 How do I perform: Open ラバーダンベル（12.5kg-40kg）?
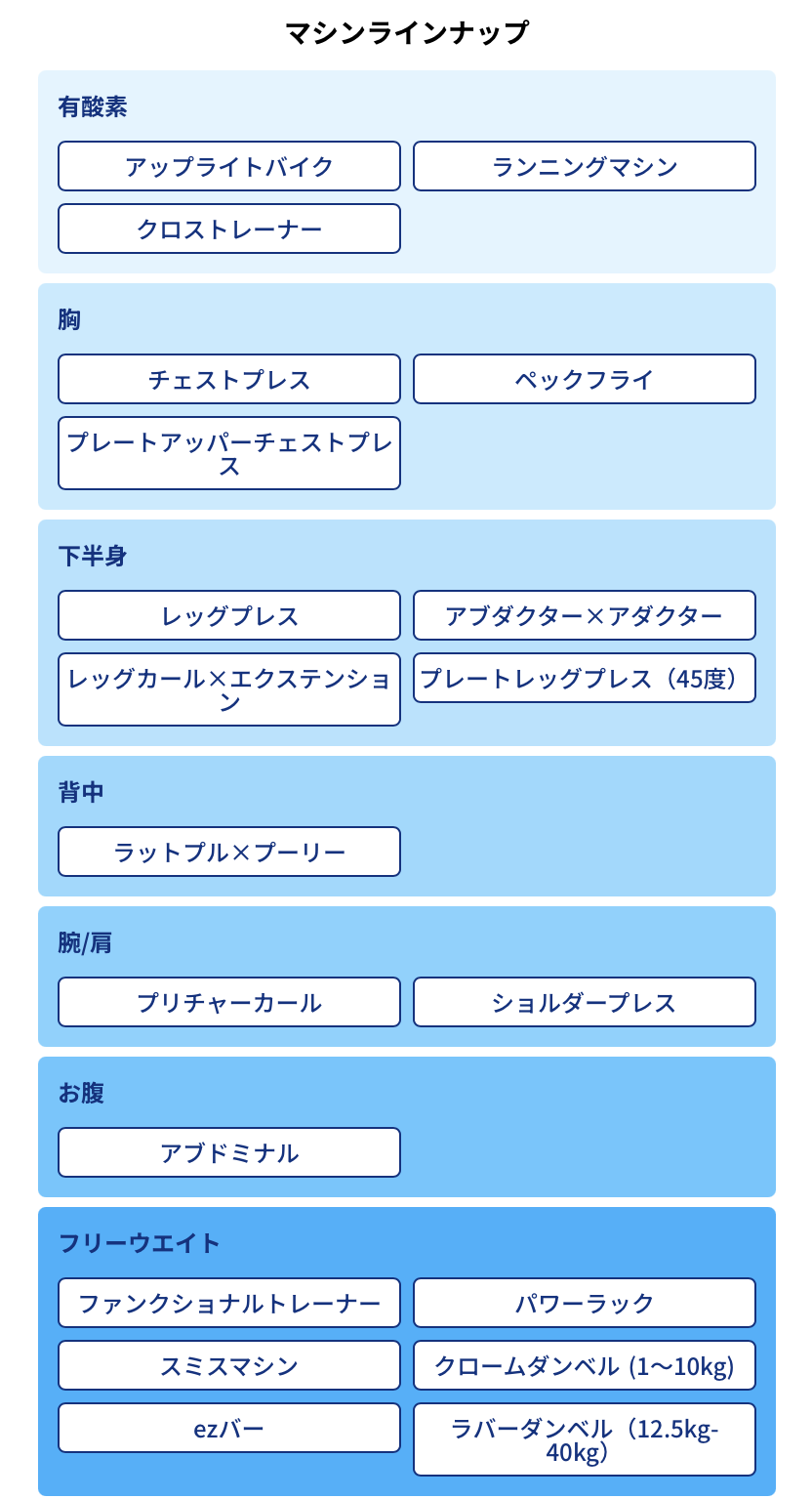click(584, 1439)
